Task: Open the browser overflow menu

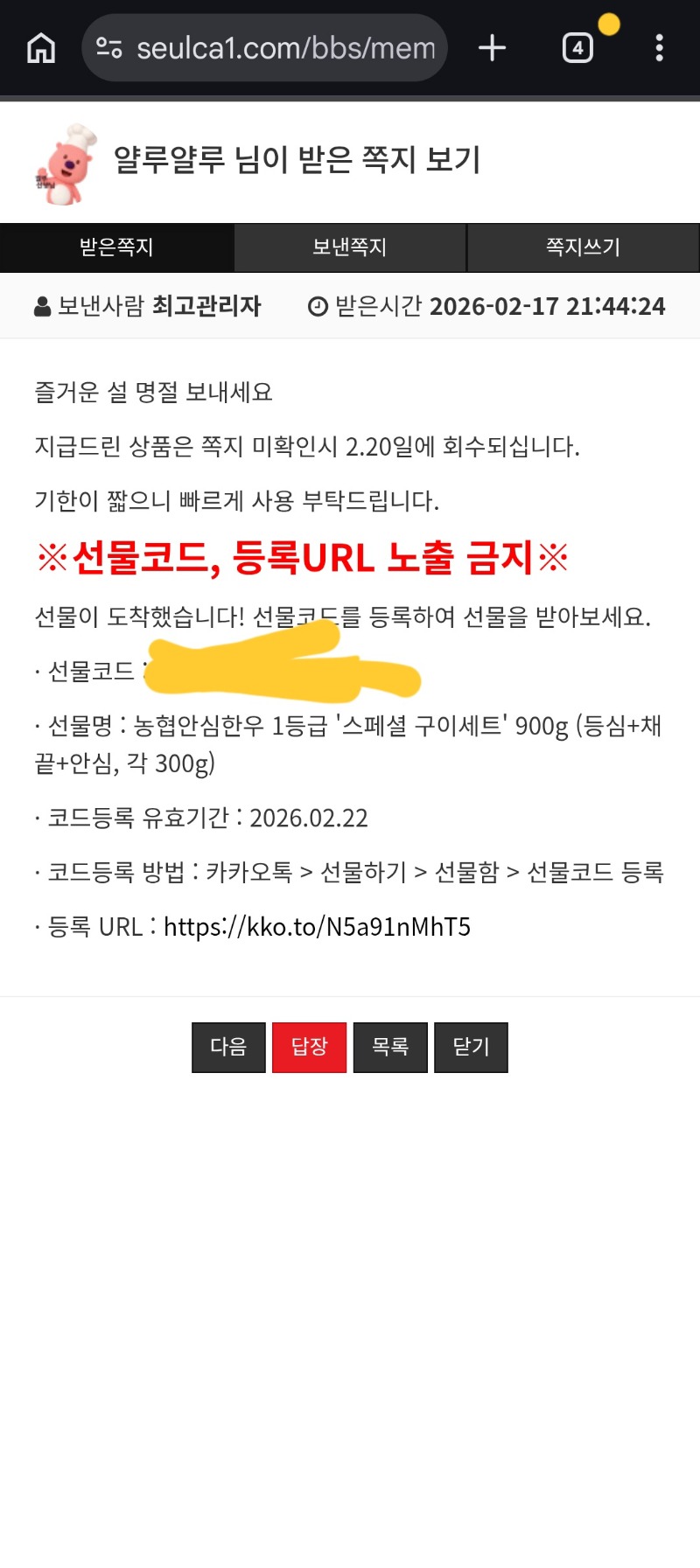Action: [659, 48]
